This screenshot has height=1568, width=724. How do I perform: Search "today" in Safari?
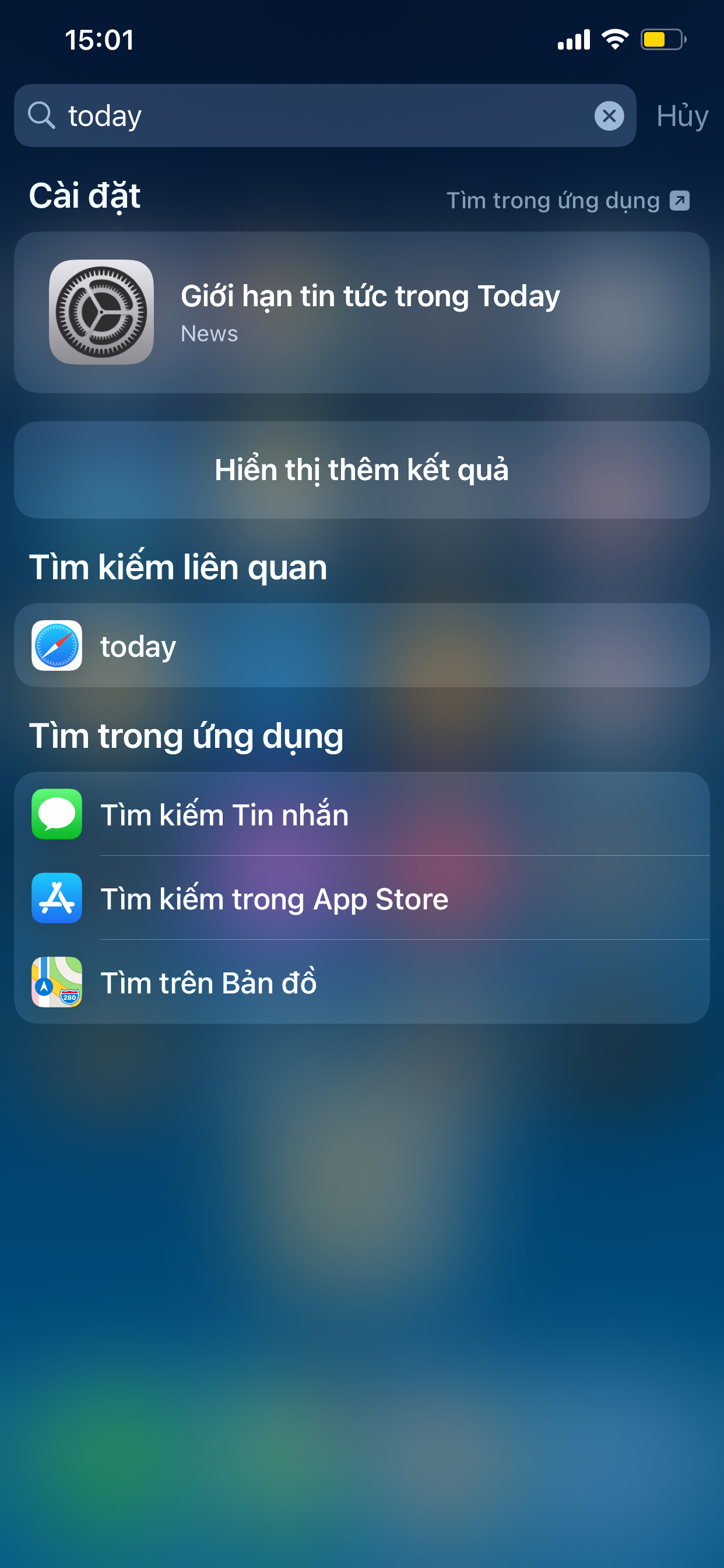[x=362, y=646]
